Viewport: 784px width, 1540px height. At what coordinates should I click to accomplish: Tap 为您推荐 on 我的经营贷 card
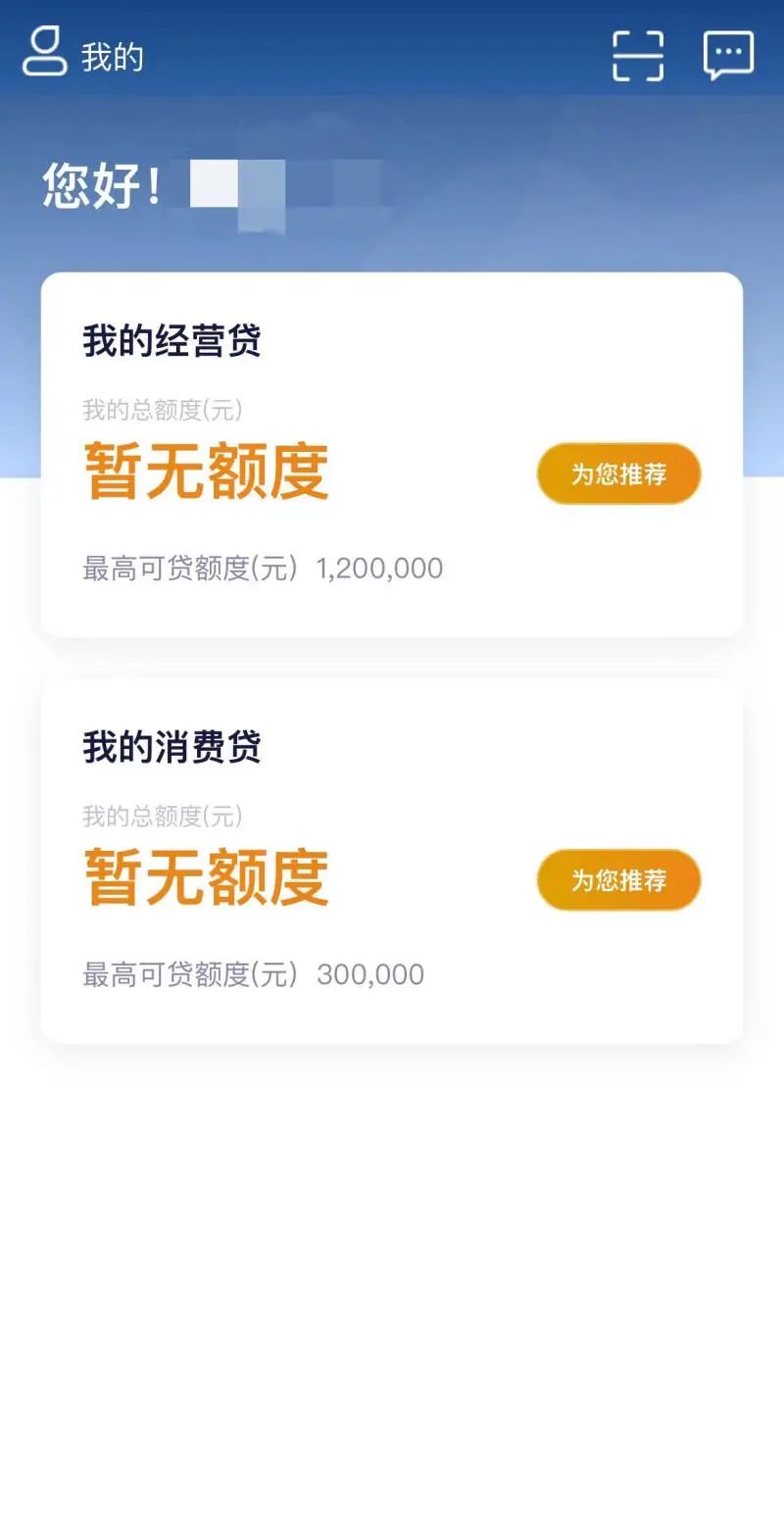(617, 473)
